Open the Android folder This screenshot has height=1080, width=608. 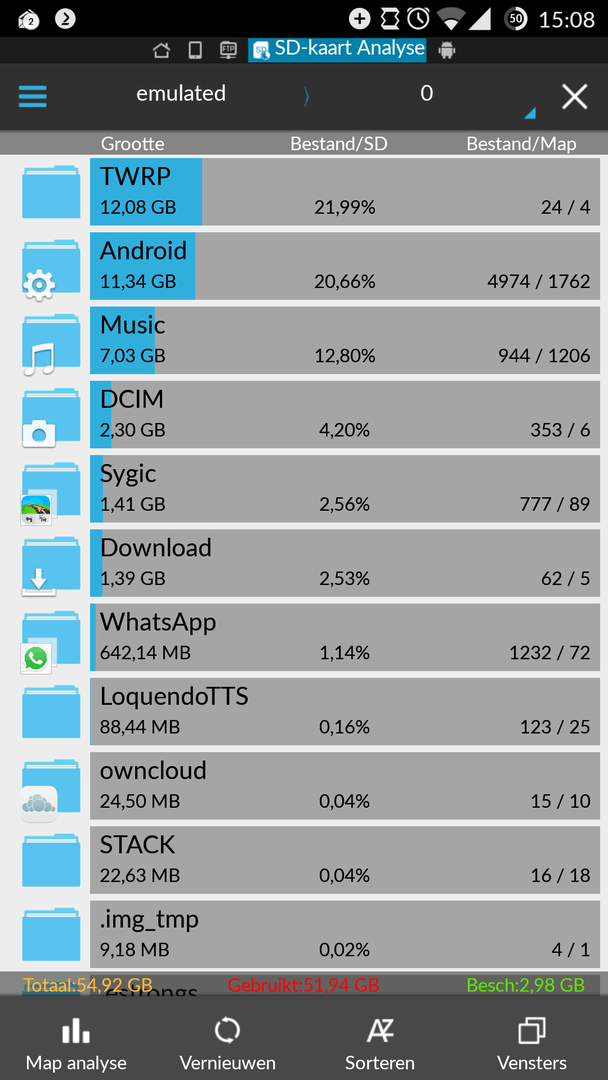tap(344, 266)
